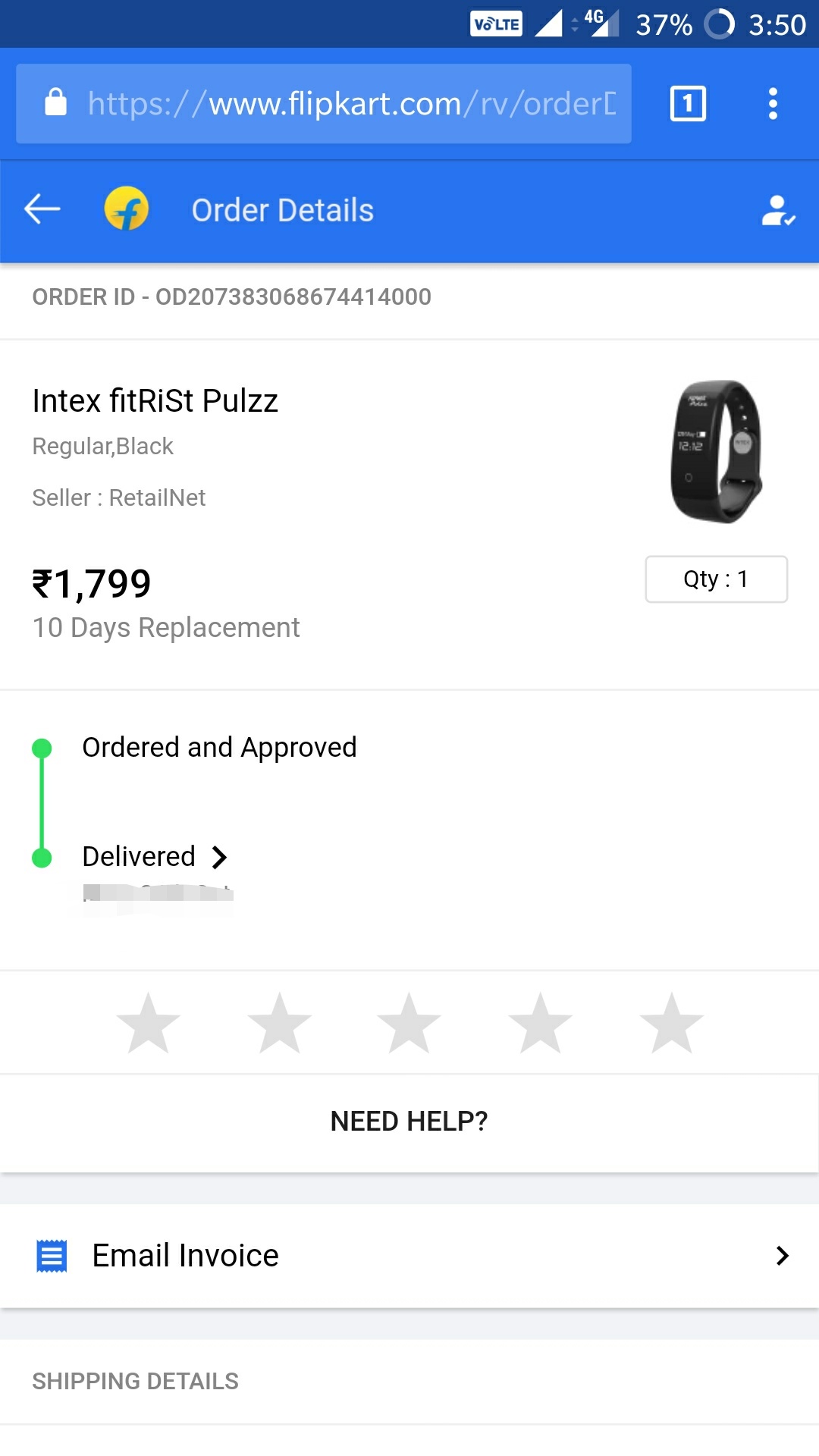Open the browser overflow menu
This screenshot has width=819, height=1456.
pyautogui.click(x=773, y=104)
